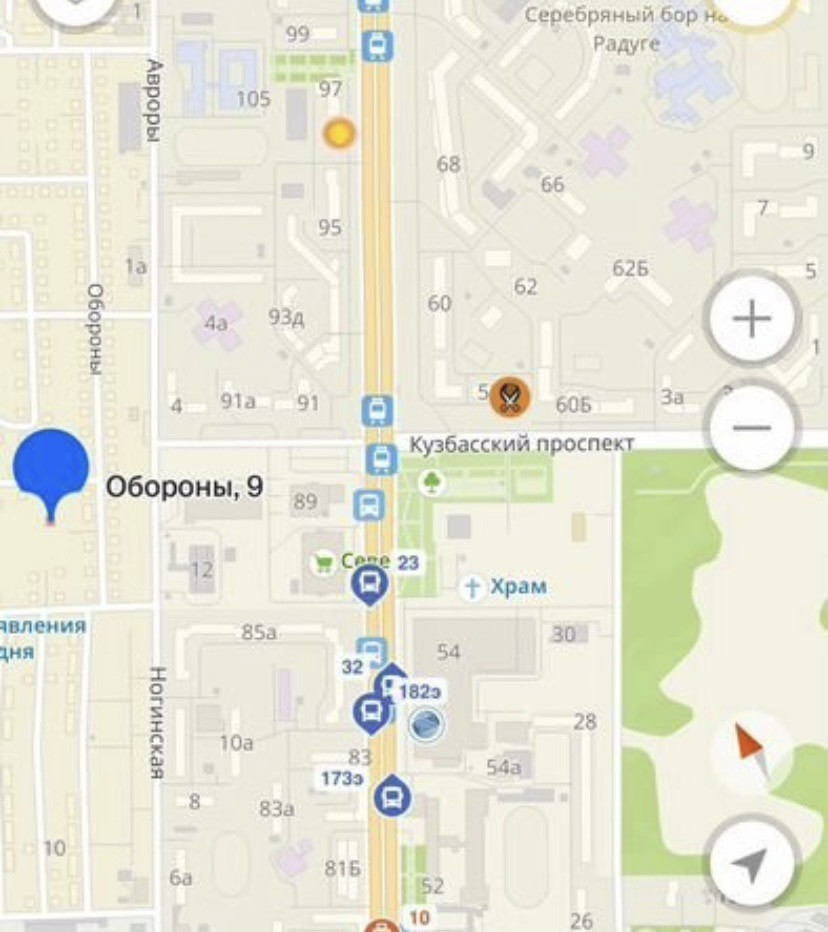Open the Храм church marker
828x932 pixels.
tap(472, 587)
